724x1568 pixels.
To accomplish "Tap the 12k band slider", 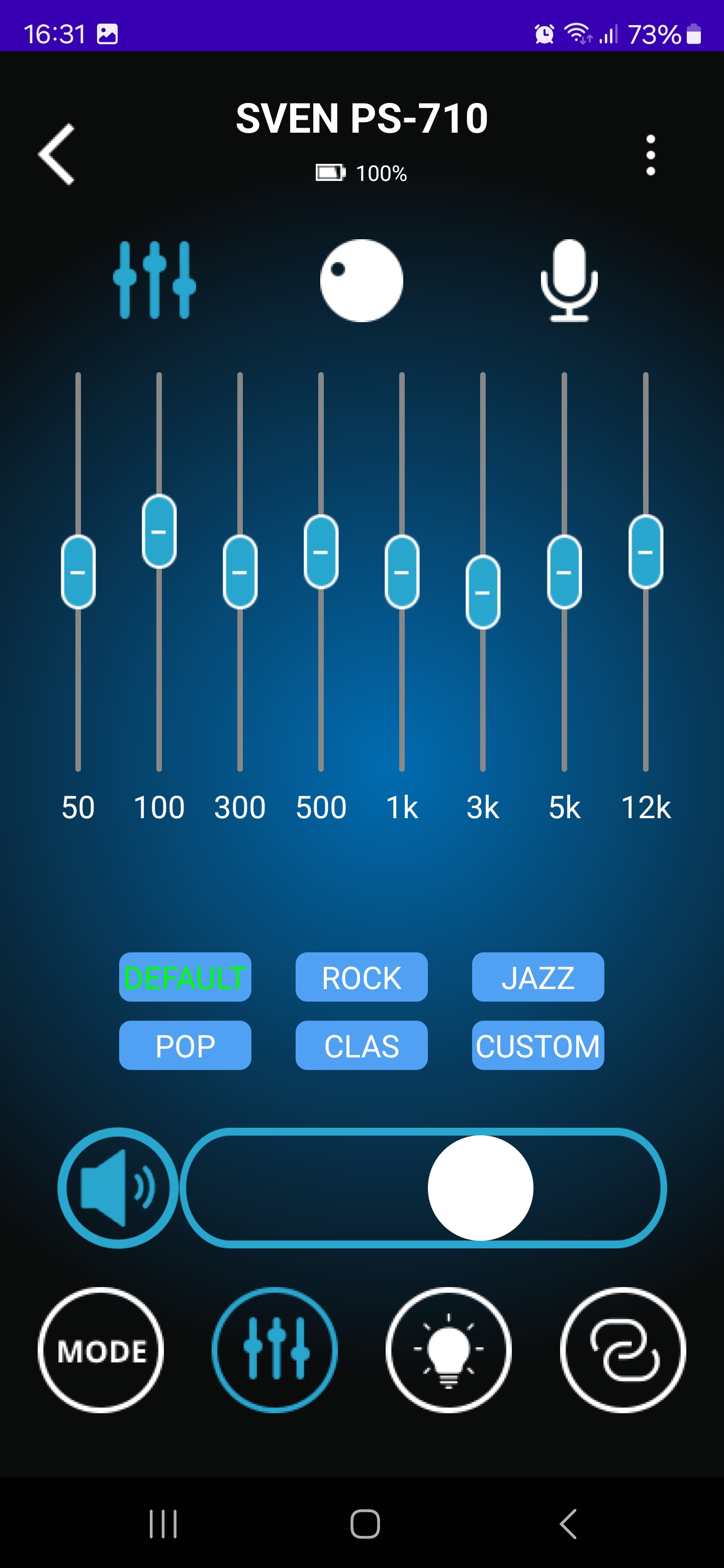I will [x=646, y=551].
